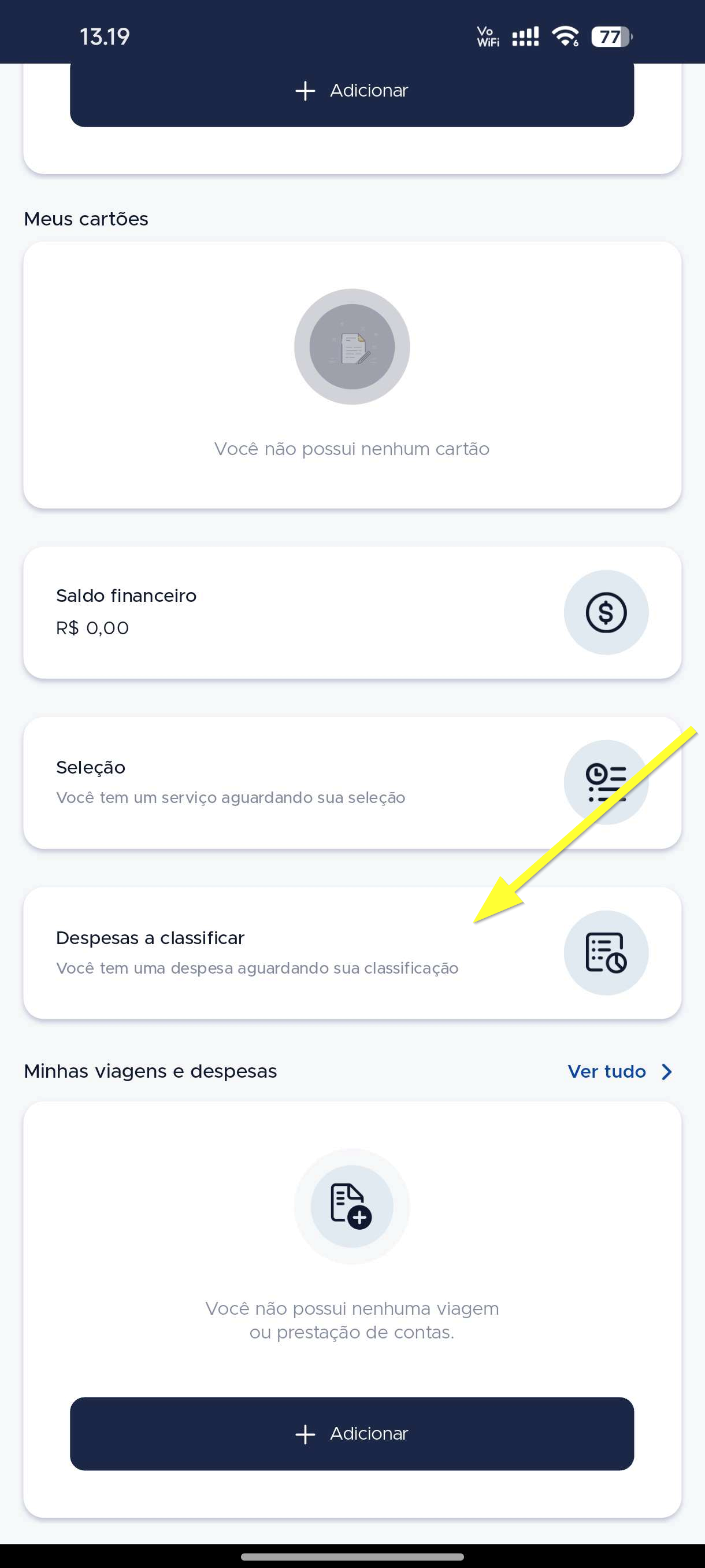
Task: Tap the Ver tudo link
Action: point(620,1071)
